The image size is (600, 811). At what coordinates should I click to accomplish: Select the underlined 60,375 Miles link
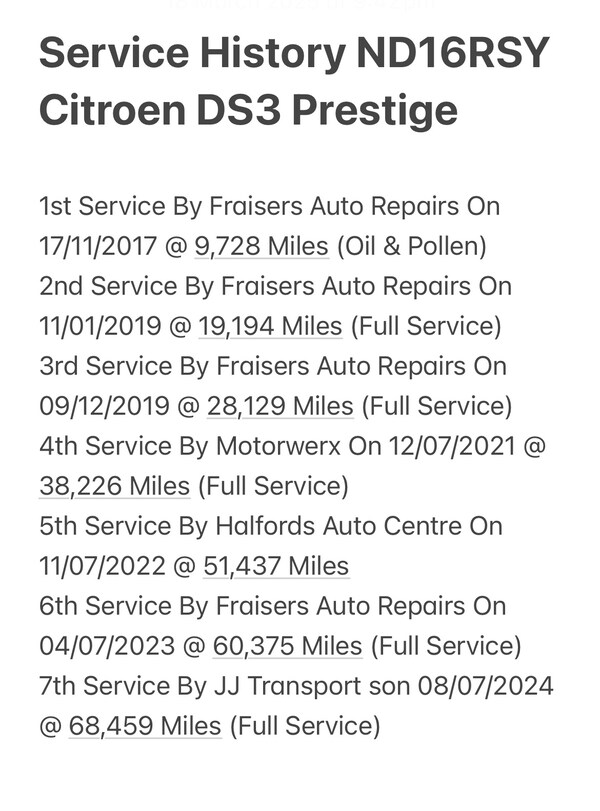point(287,646)
